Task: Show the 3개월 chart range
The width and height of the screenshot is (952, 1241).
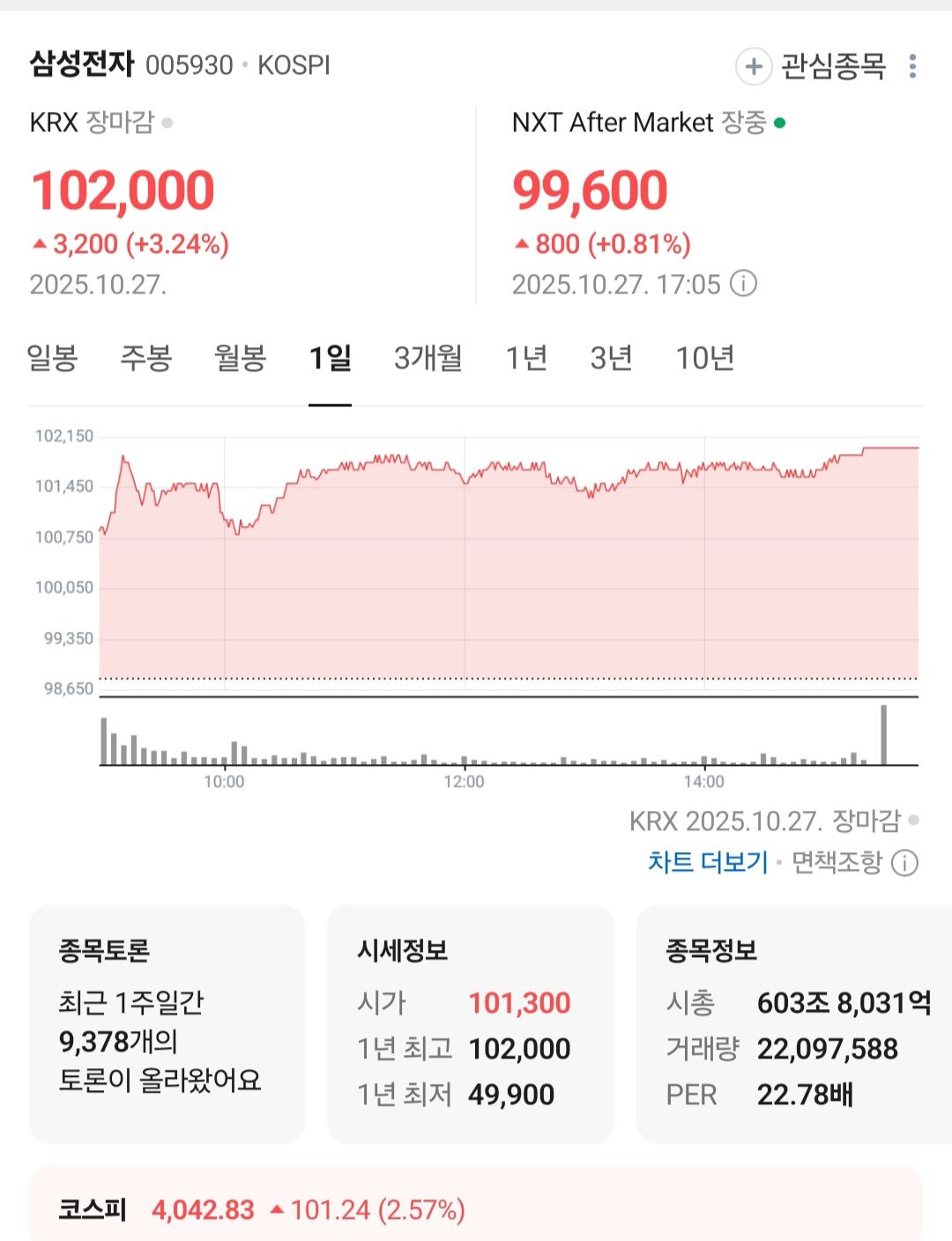Action: [x=428, y=359]
